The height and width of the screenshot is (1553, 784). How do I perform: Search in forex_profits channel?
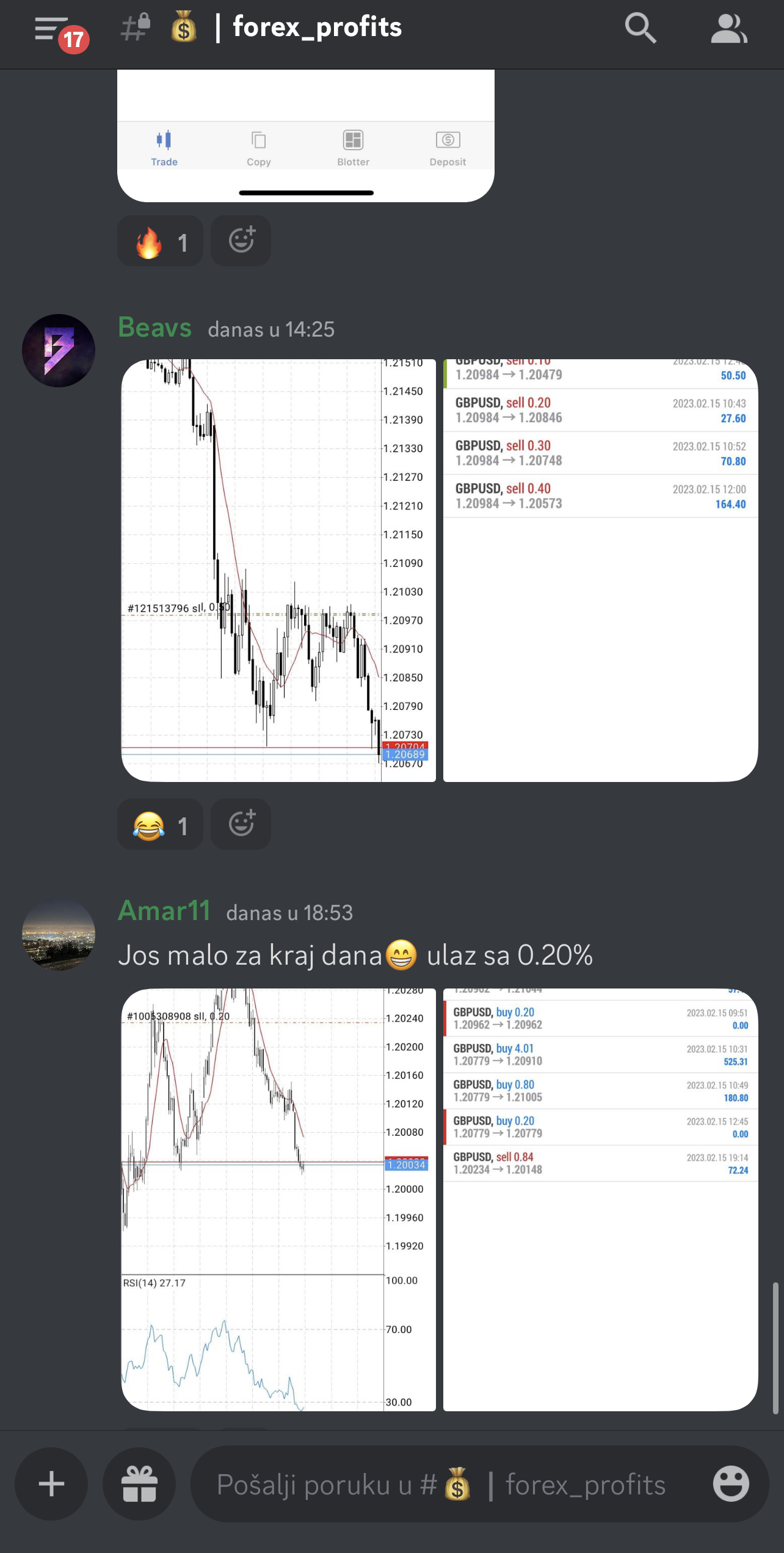[640, 29]
